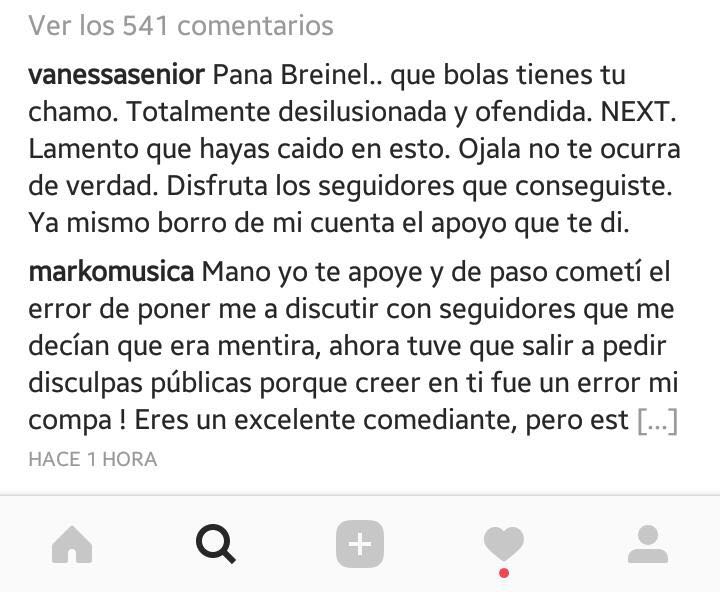The height and width of the screenshot is (592, 720).
Task: Create a new post
Action: [x=360, y=545]
